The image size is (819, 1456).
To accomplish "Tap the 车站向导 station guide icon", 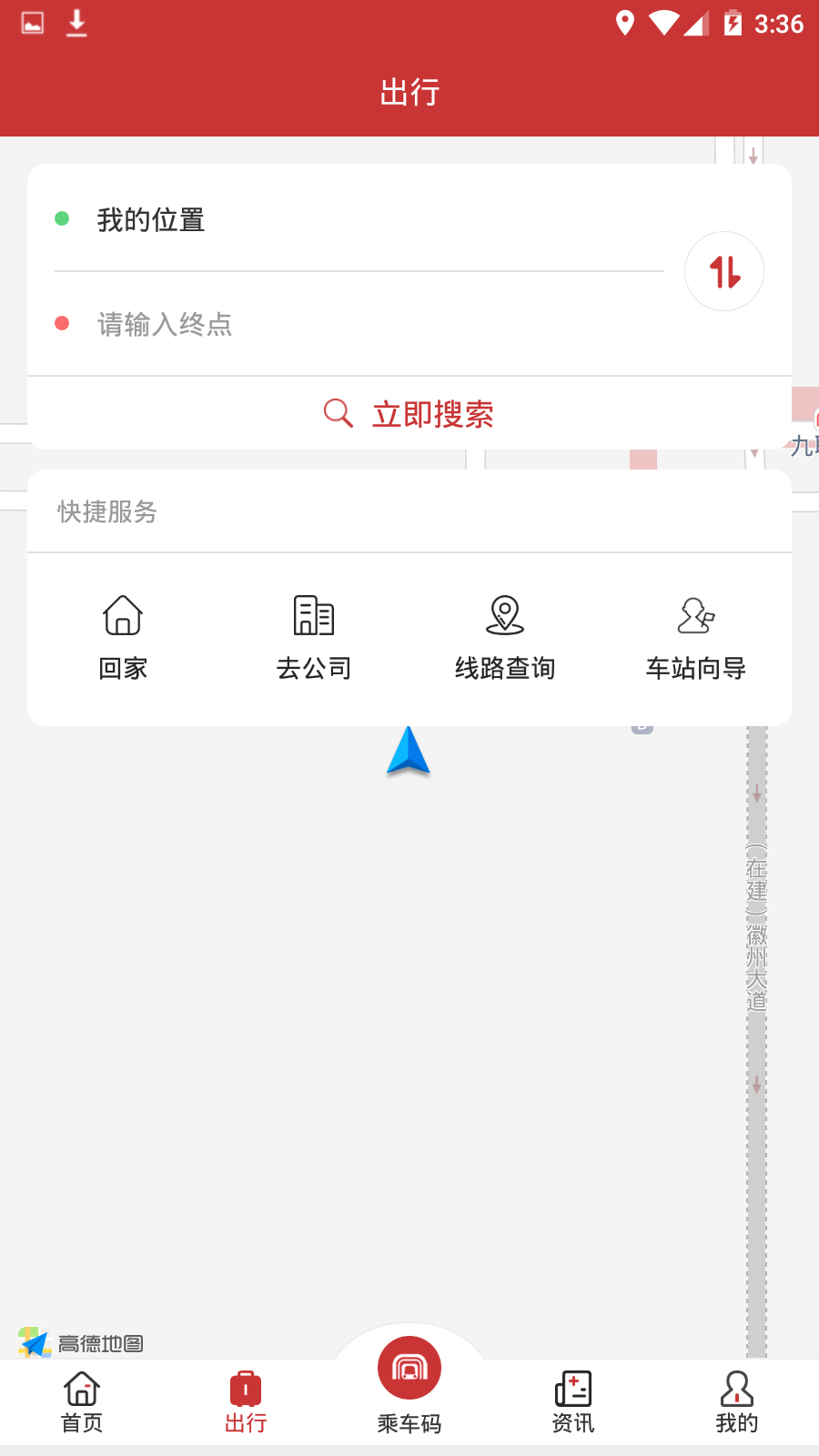I will click(695, 615).
